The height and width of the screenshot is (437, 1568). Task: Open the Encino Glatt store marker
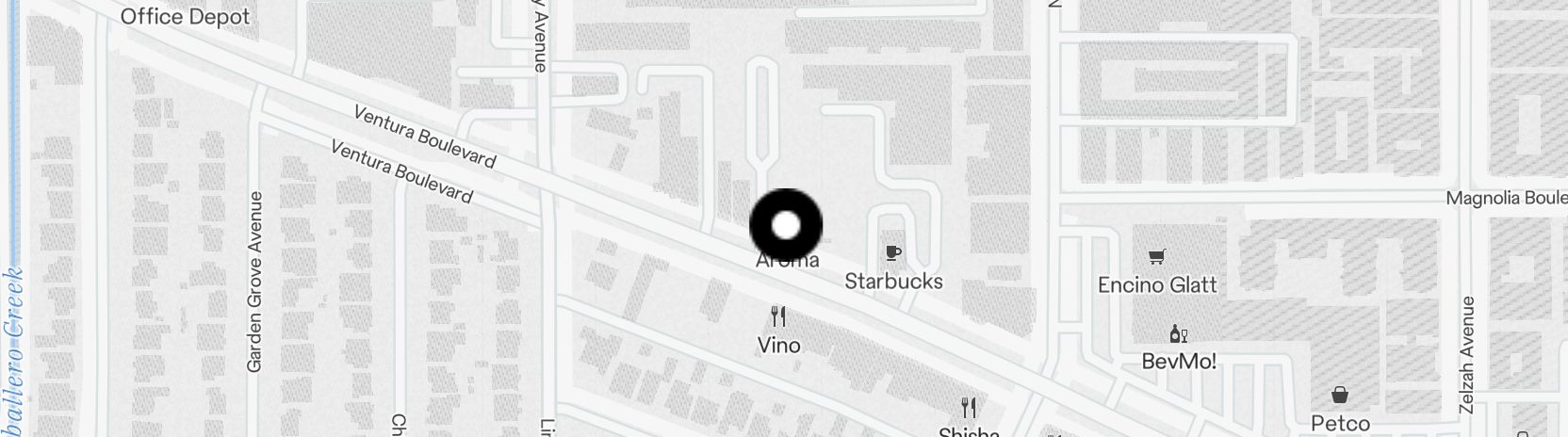(x=1156, y=257)
